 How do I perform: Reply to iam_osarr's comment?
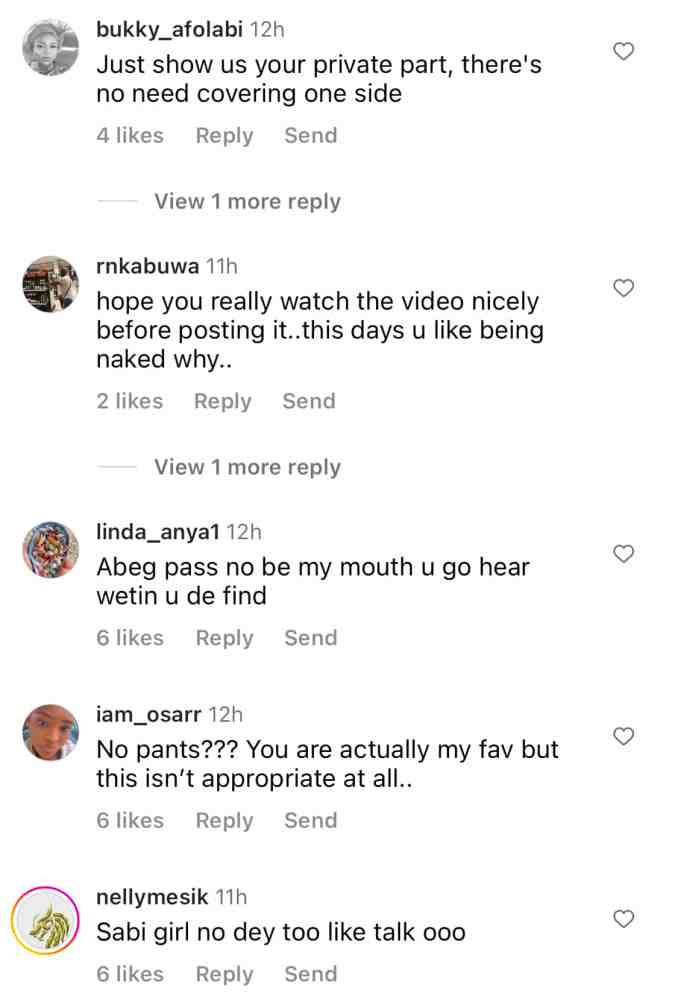224,821
